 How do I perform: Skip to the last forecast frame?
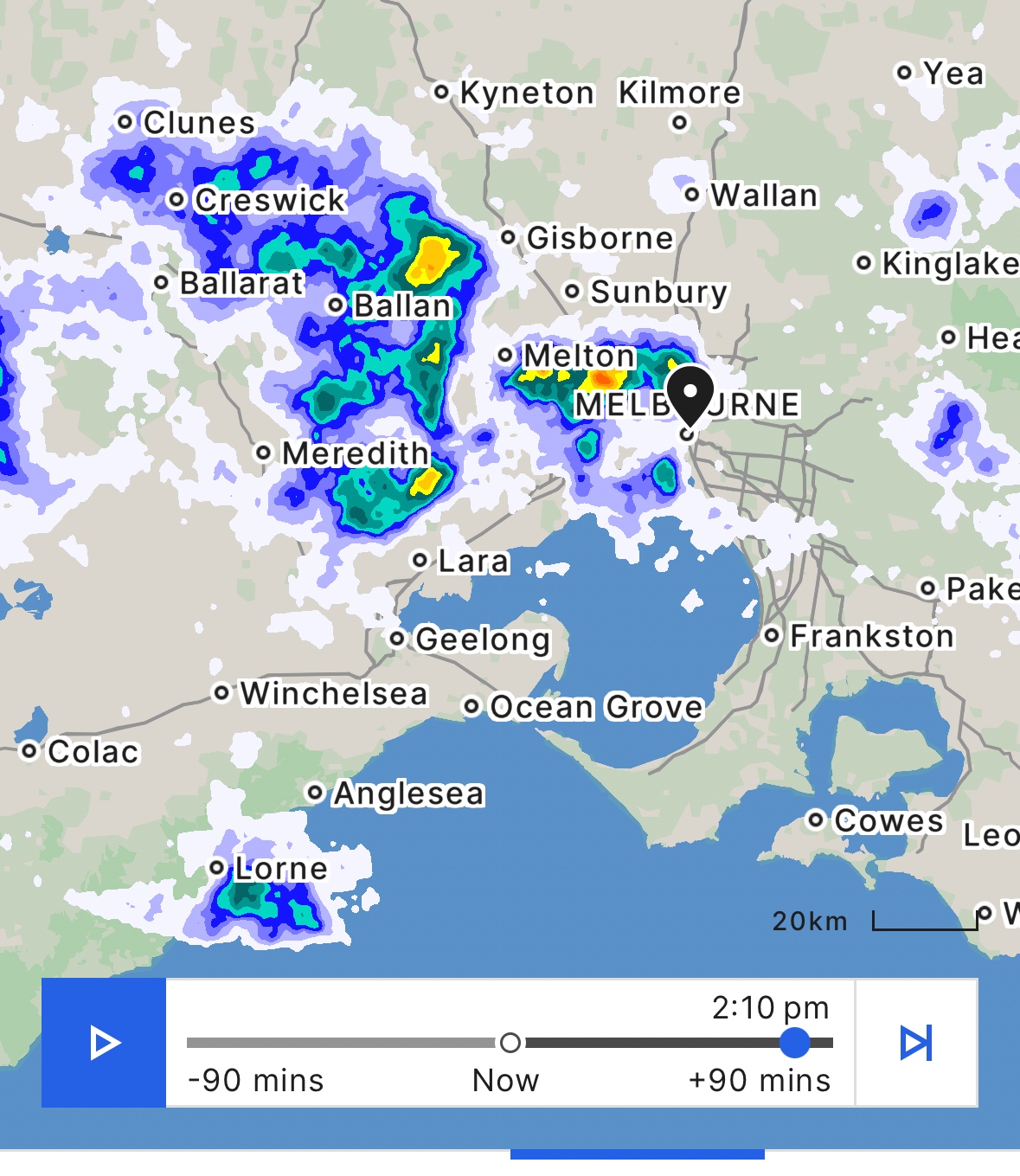[x=916, y=1043]
